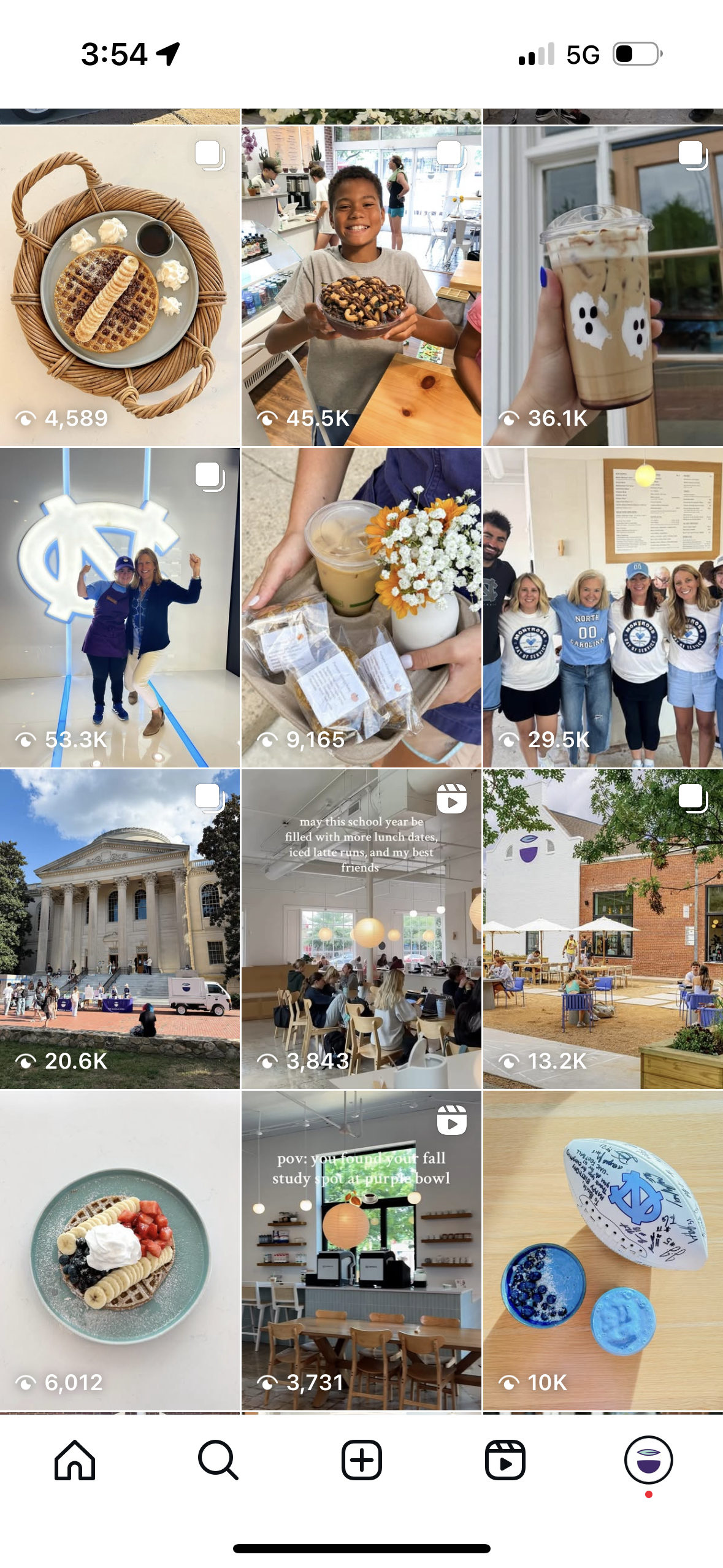723x1568 pixels.
Task: Open the berry waffle post with 6,012 views
Action: point(120,1250)
